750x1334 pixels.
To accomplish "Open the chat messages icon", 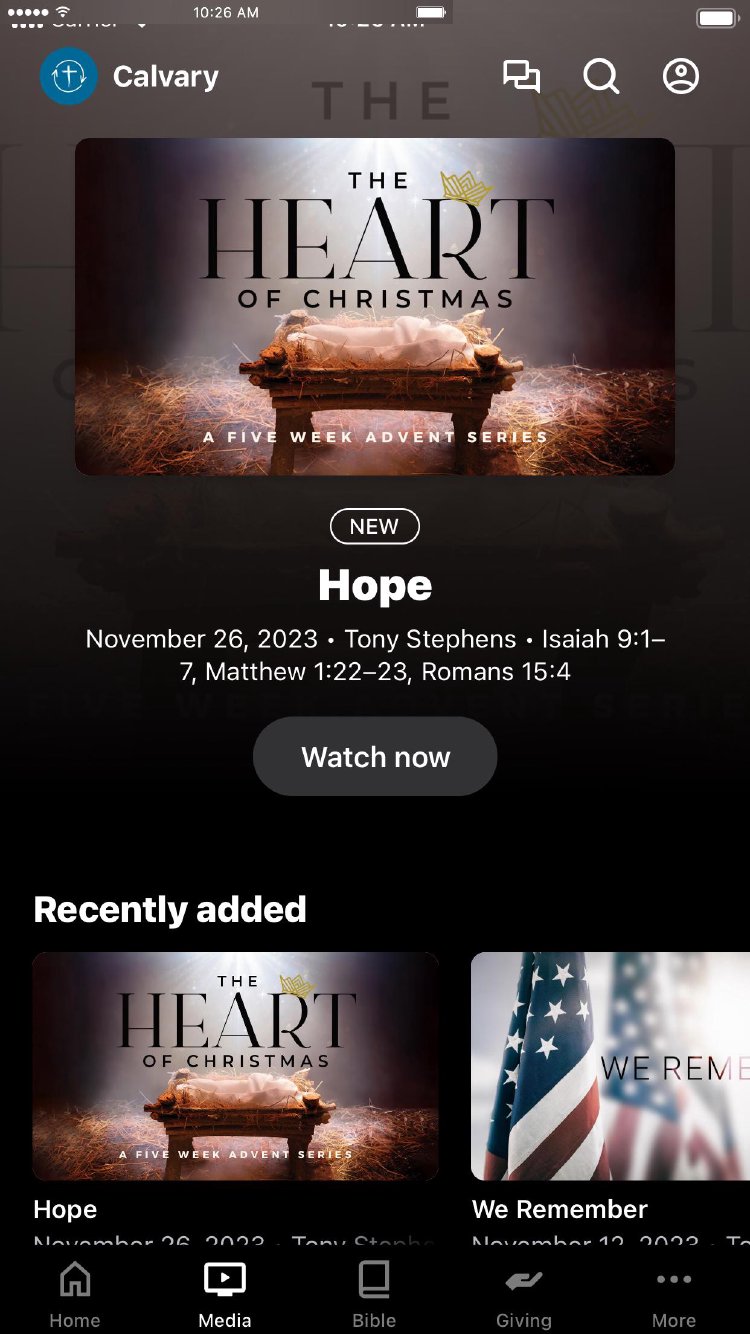I will point(521,77).
